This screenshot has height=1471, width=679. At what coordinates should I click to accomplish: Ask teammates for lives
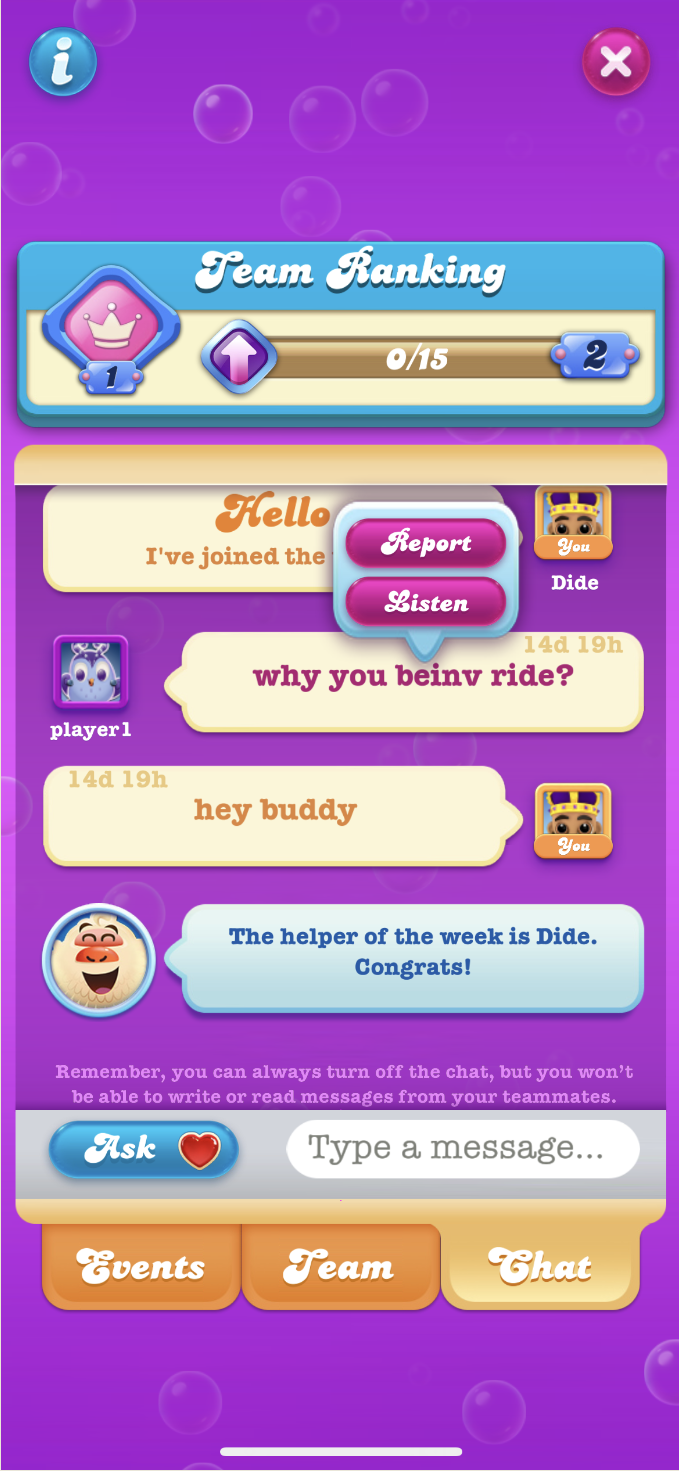(144, 1149)
